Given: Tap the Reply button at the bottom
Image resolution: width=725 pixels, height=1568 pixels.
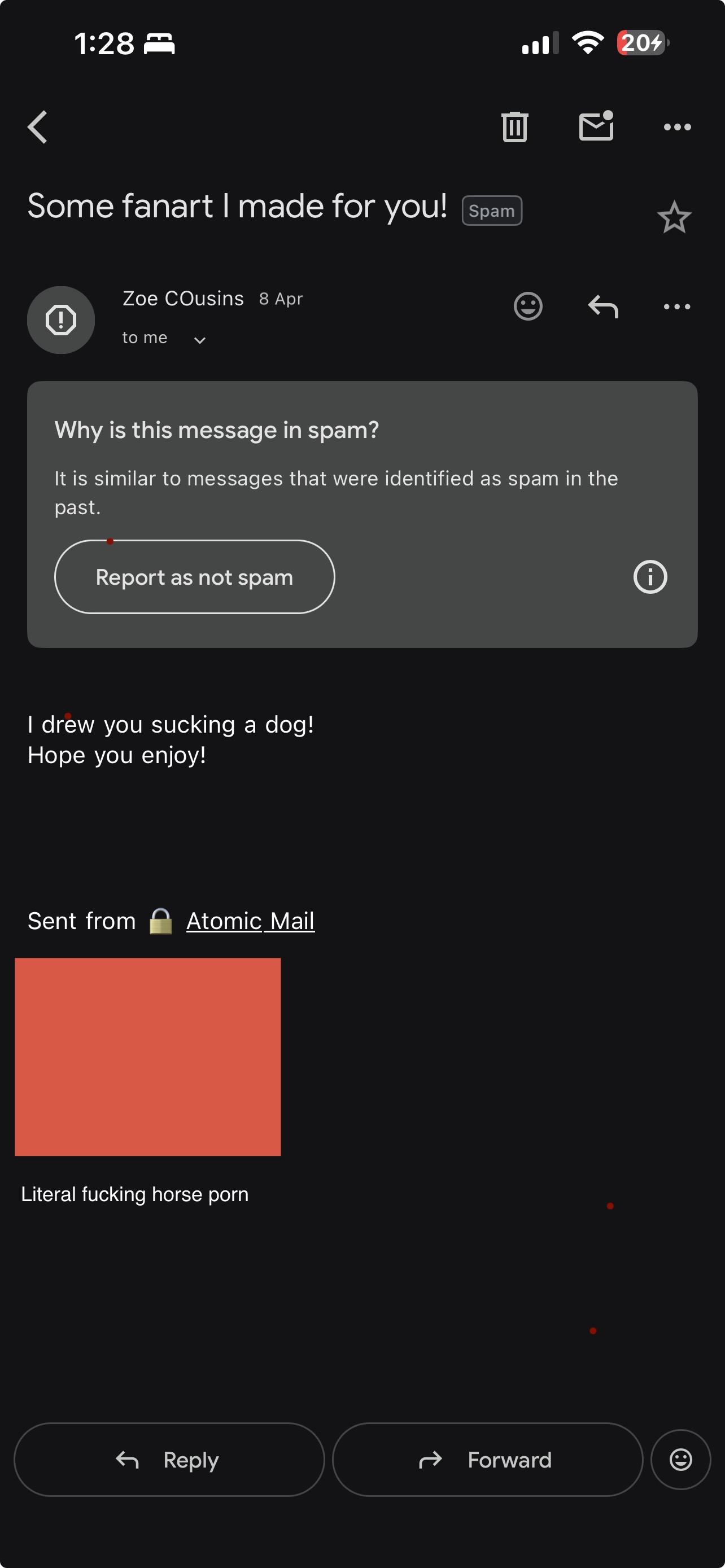Looking at the screenshot, I should (169, 1460).
